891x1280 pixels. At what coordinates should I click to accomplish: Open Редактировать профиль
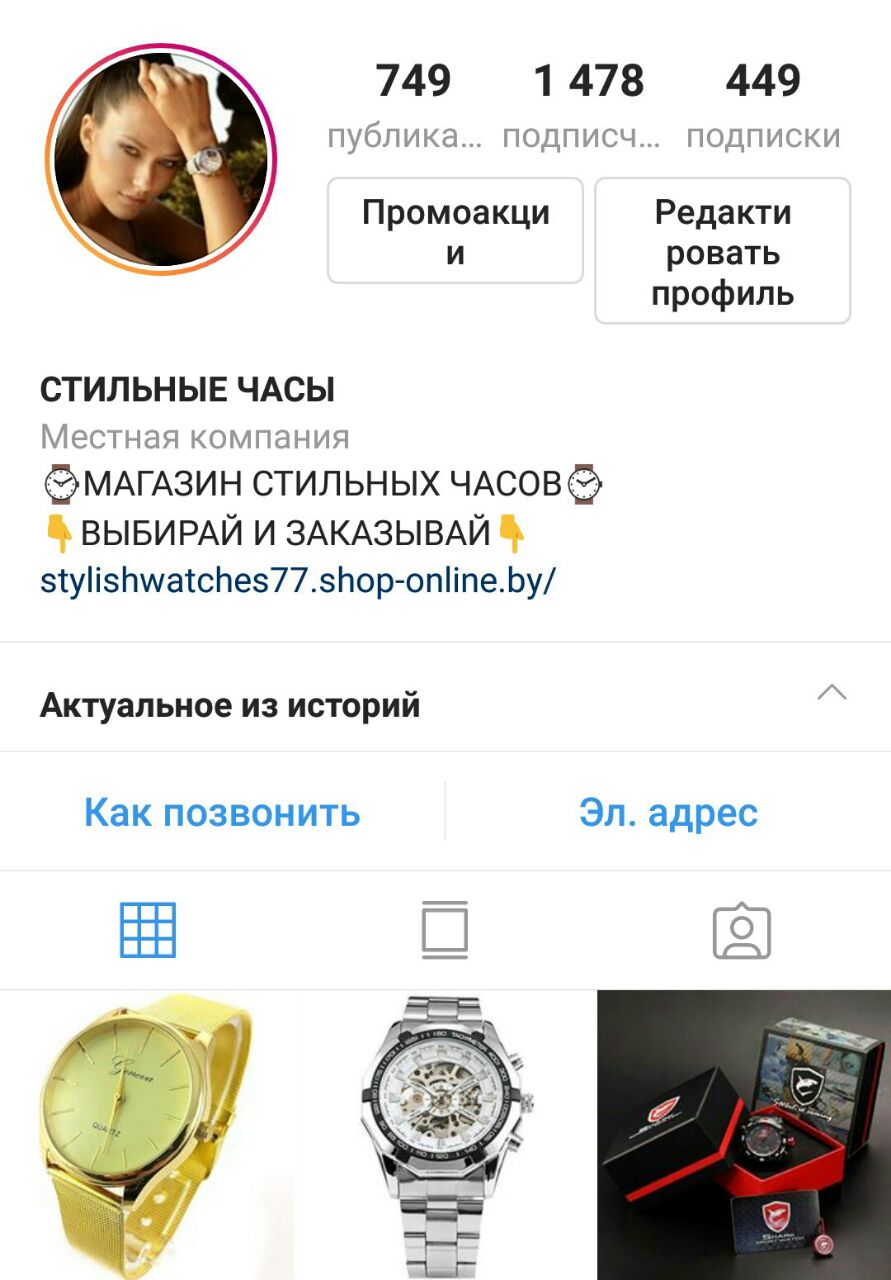coord(722,251)
